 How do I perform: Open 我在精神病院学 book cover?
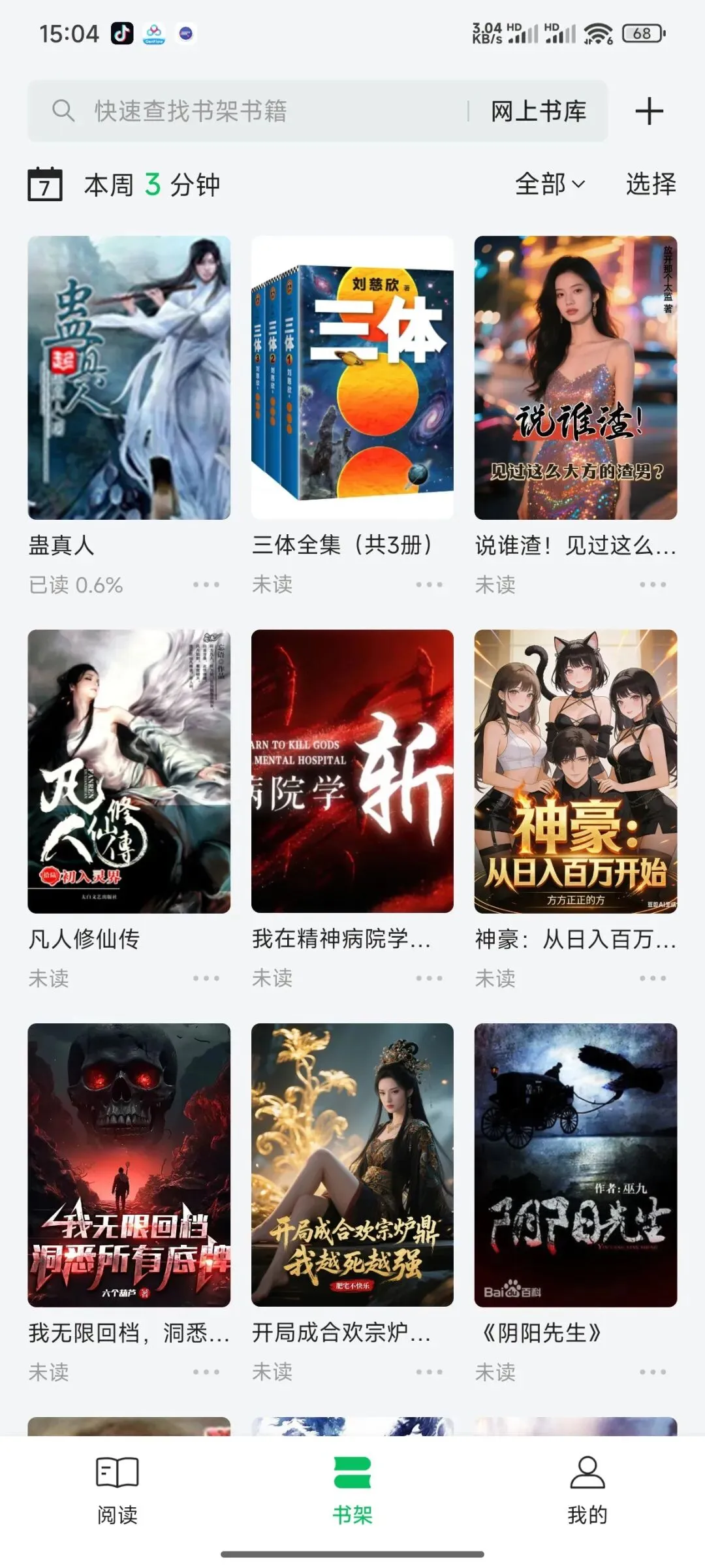(x=352, y=771)
